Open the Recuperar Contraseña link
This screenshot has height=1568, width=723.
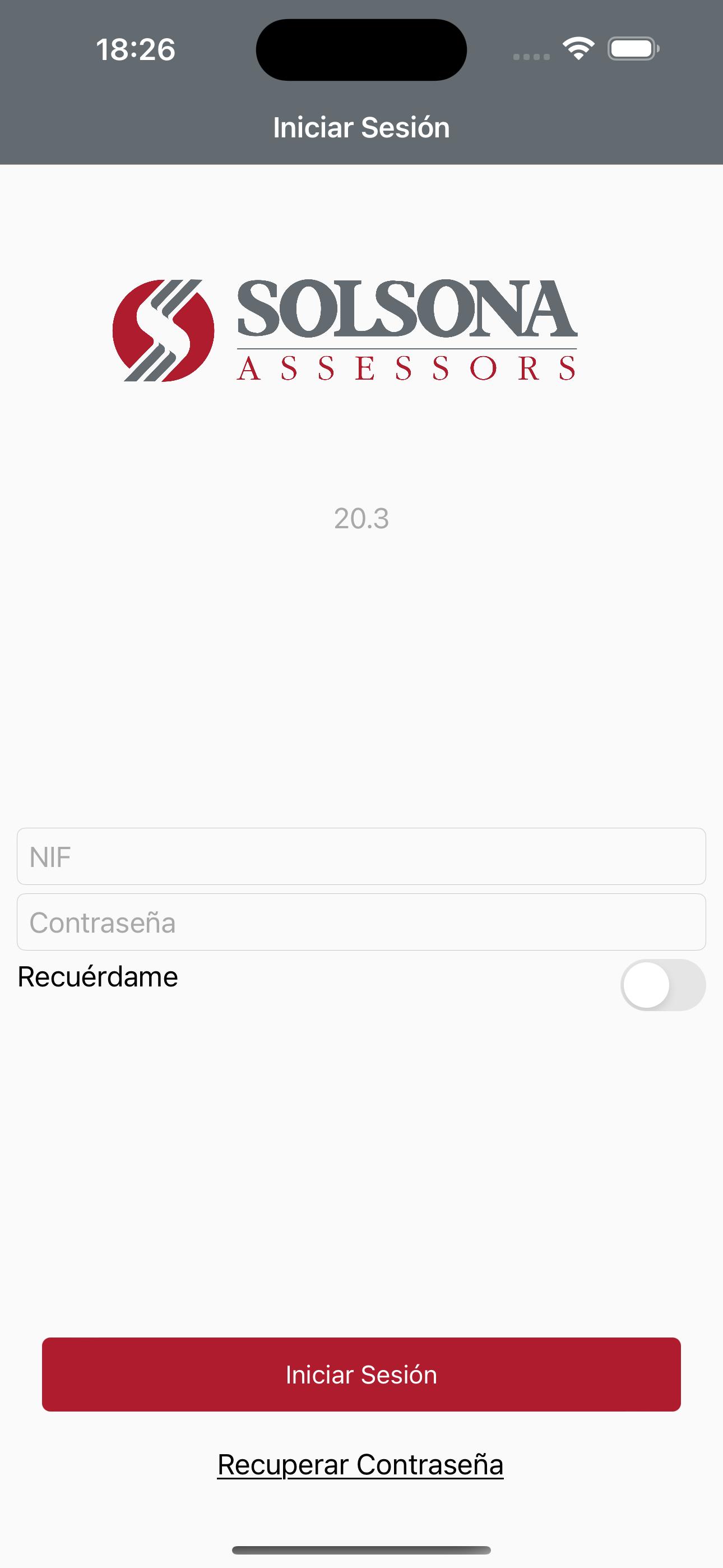[x=360, y=1464]
